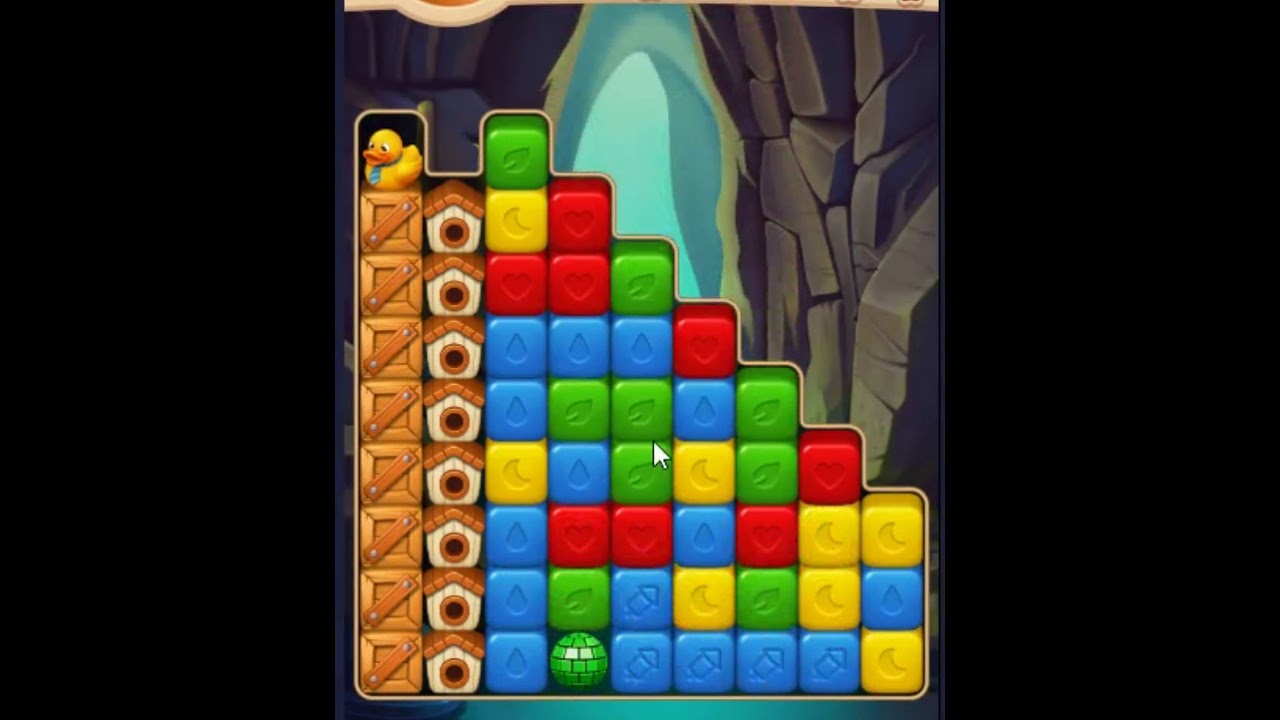1280x720 pixels.
Task: Pop the yellow moon cube in the bottom row
Action: pos(892,662)
